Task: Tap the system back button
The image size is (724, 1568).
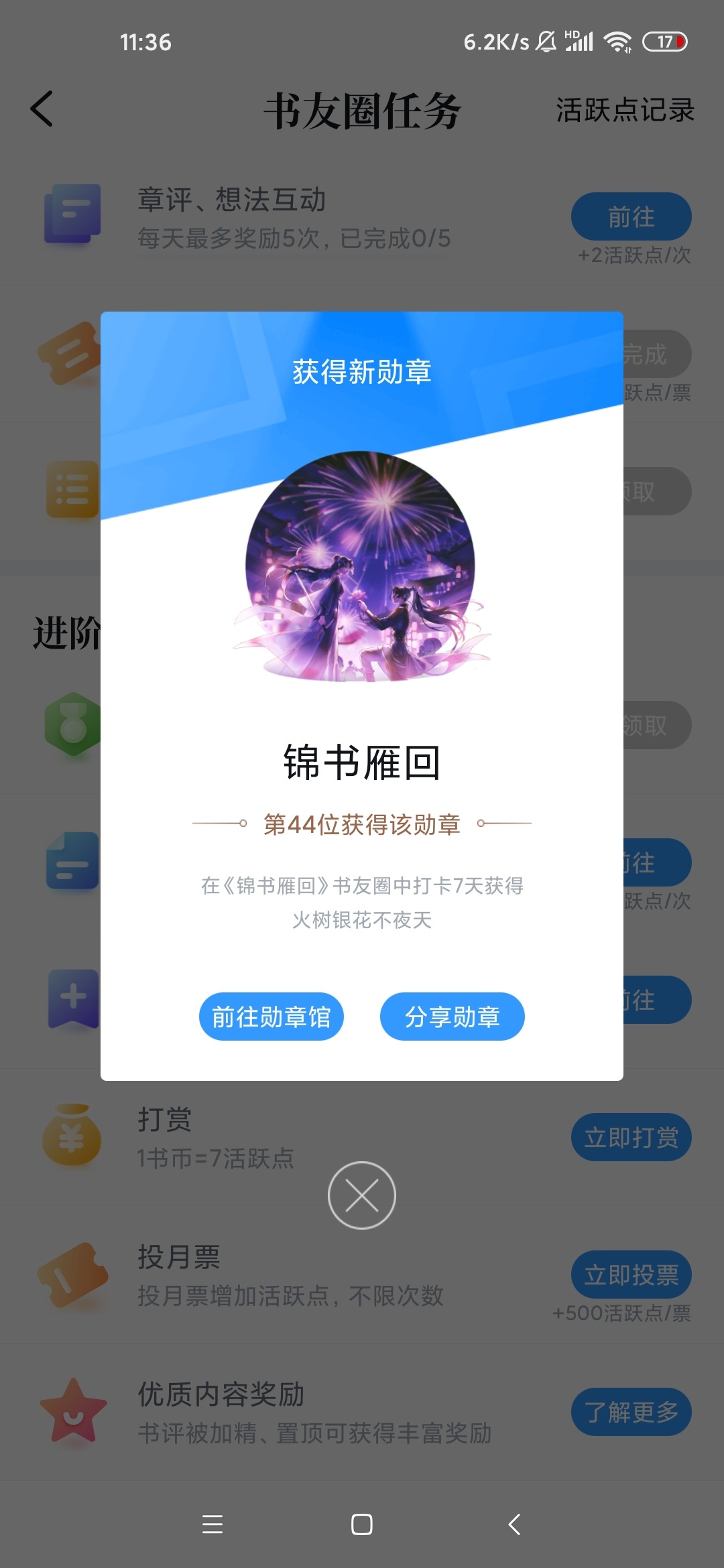Action: point(514,1524)
